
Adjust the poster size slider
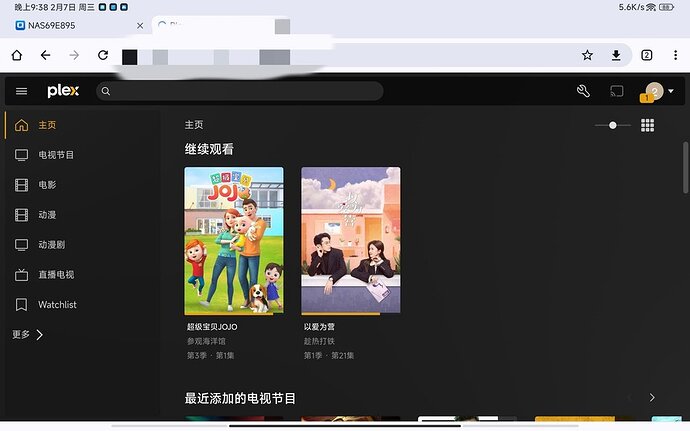tap(613, 125)
